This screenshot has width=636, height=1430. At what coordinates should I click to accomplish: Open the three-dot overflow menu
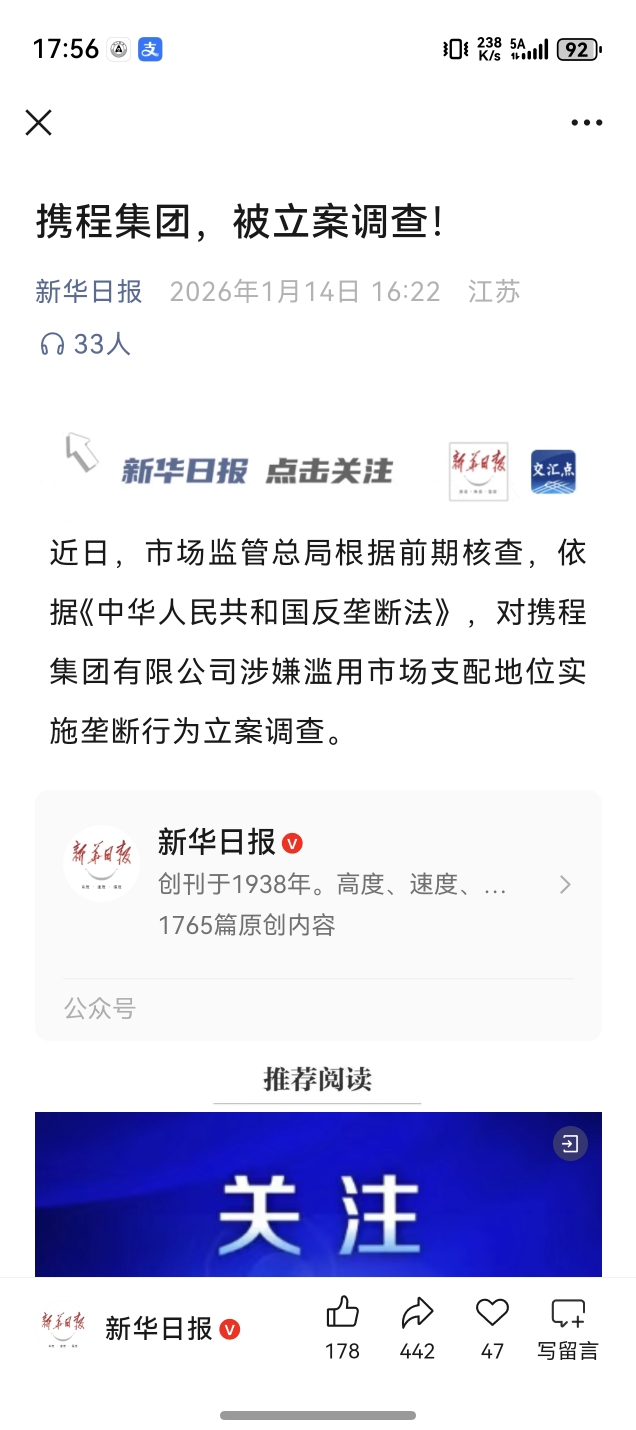[x=587, y=123]
